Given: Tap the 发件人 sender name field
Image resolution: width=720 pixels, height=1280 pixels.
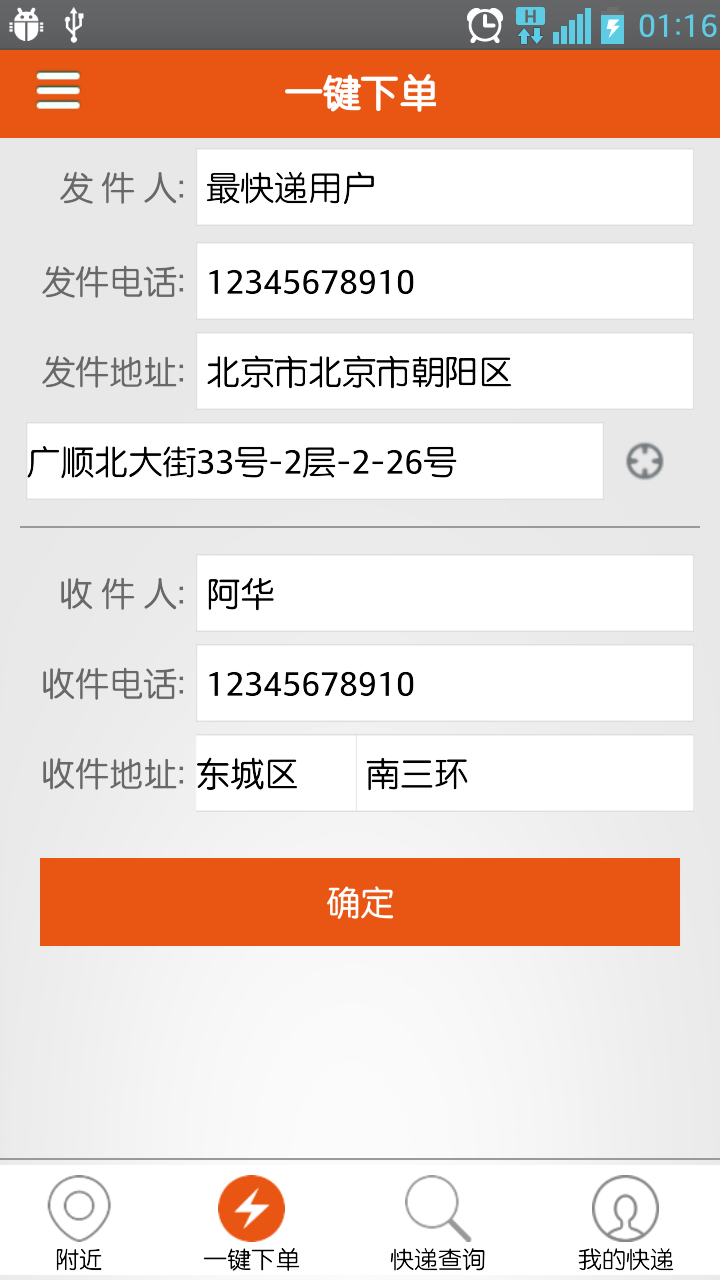Looking at the screenshot, I should (443, 187).
